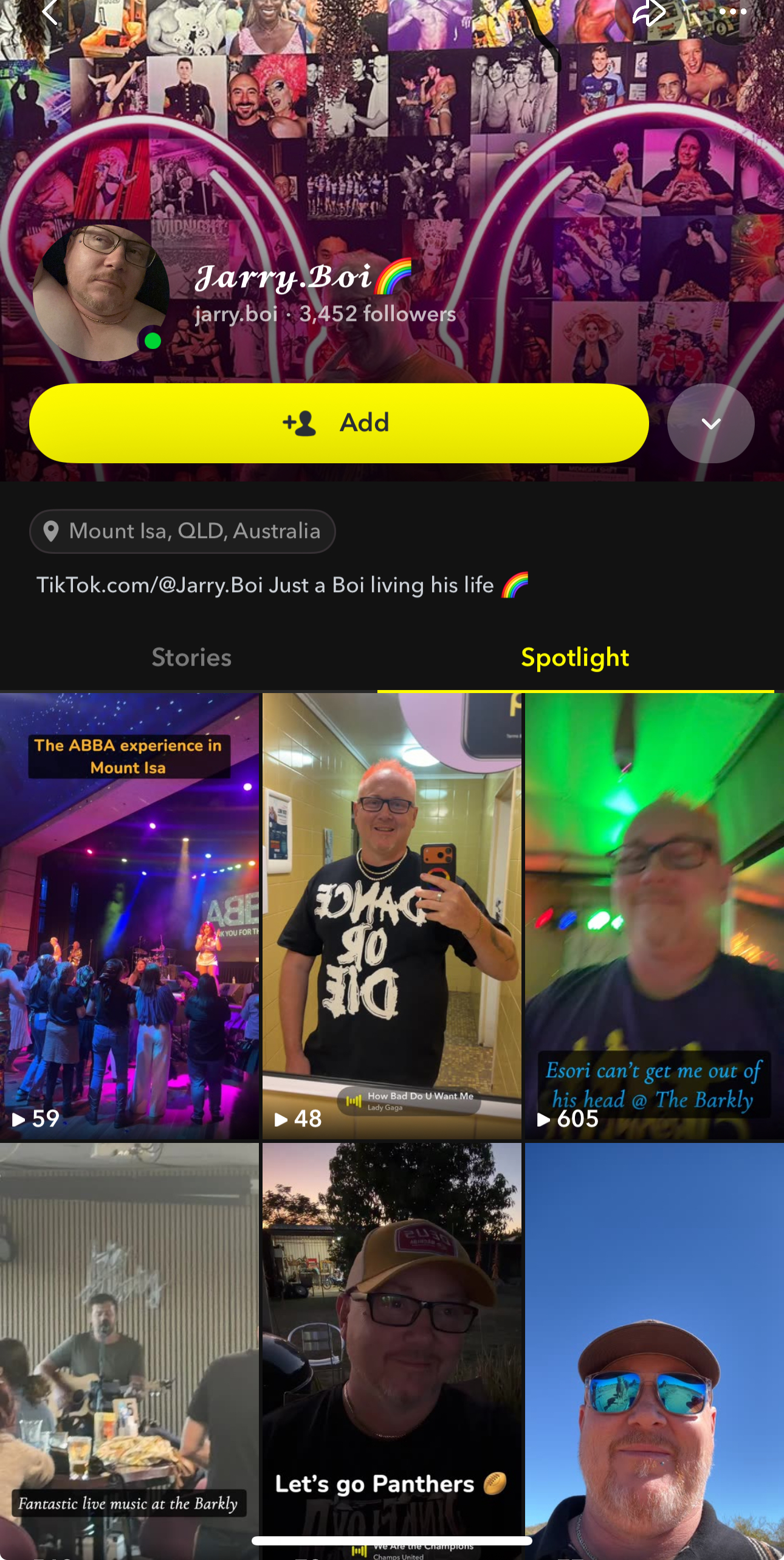Image resolution: width=784 pixels, height=1560 pixels.
Task: Go back using the top-left arrow
Action: click(49, 12)
